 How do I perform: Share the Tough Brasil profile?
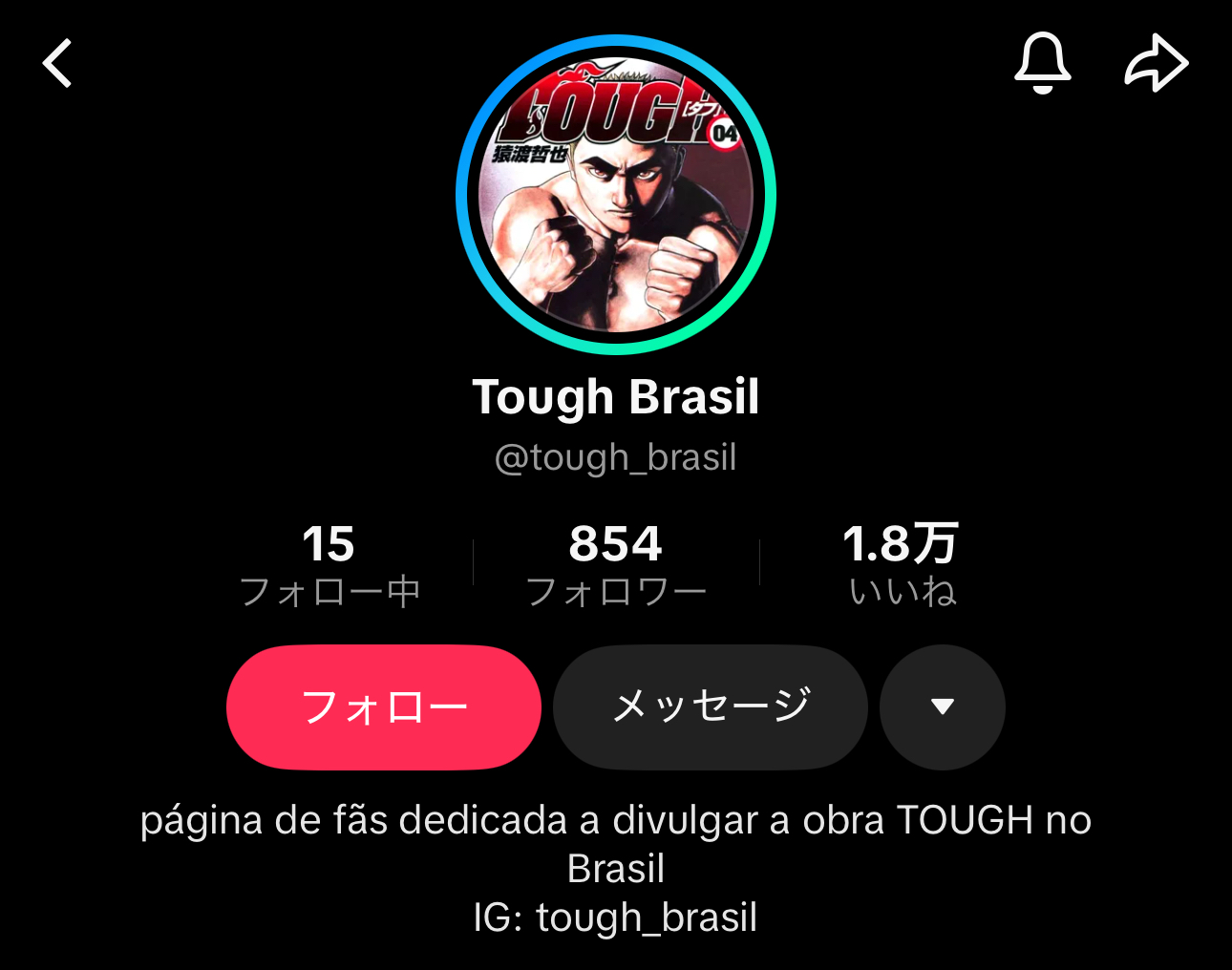[x=1156, y=64]
